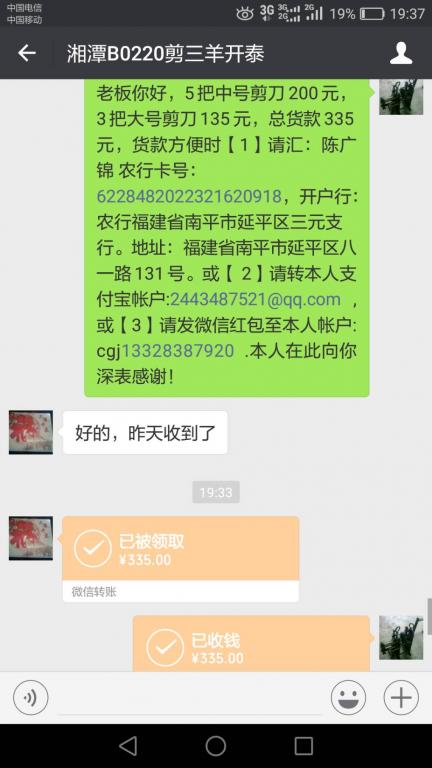The image size is (432, 768).
Task: Tap the system home button
Action: 216,746
